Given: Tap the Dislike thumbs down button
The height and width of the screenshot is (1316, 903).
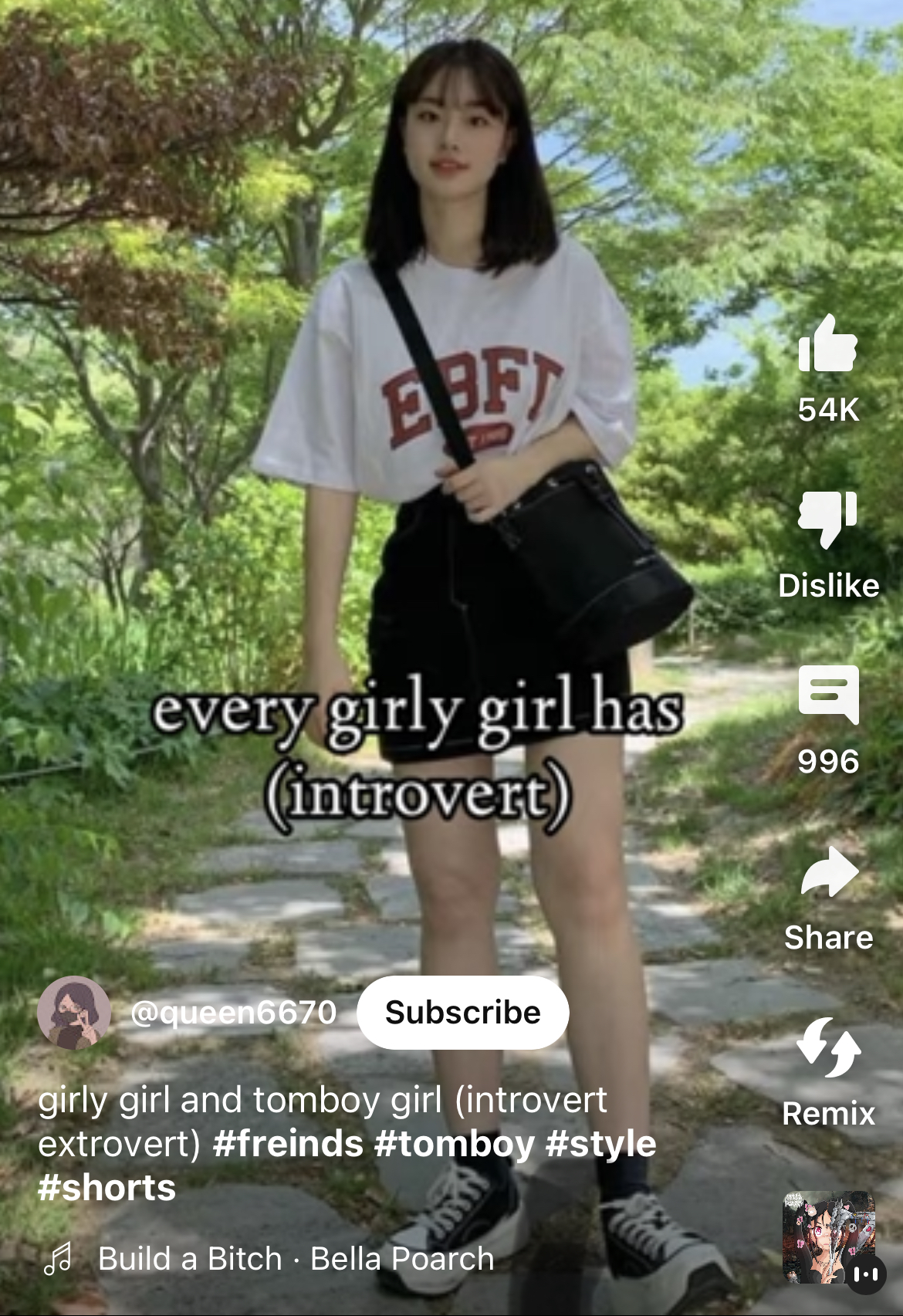Looking at the screenshot, I should pos(828,519).
